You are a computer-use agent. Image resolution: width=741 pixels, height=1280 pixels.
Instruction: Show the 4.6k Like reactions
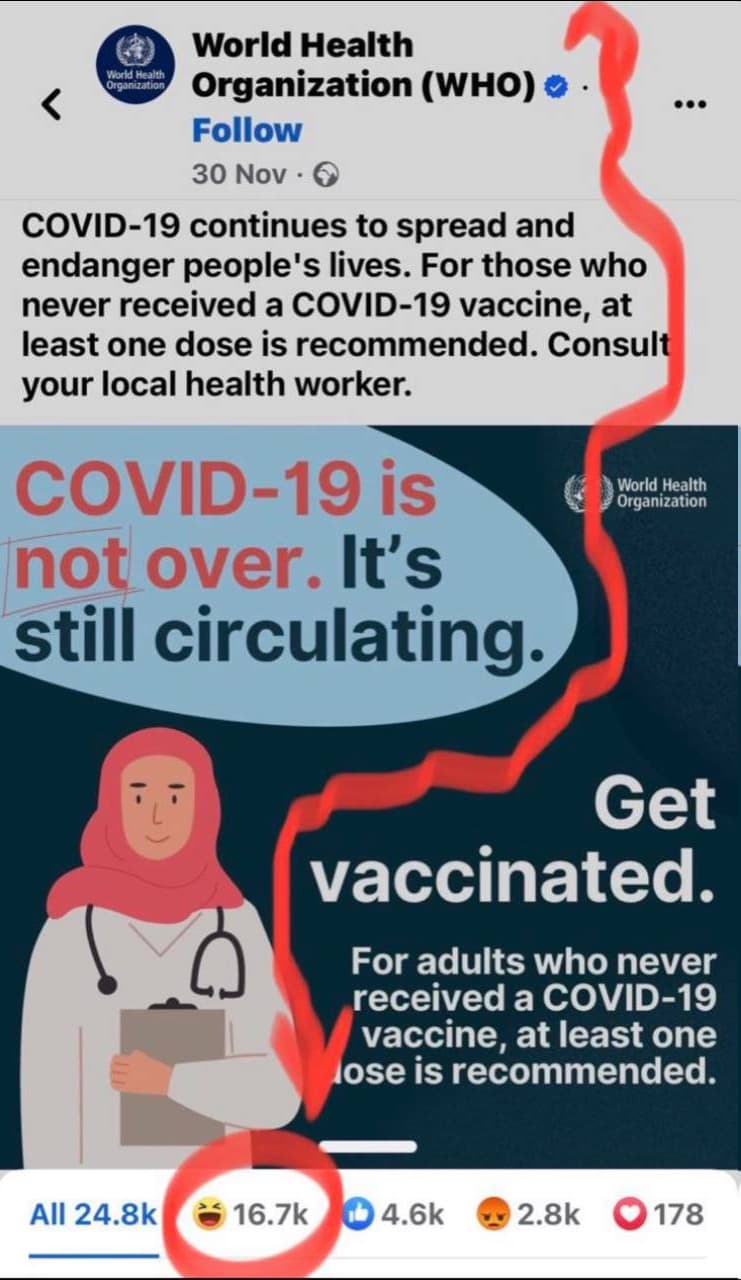point(393,1214)
